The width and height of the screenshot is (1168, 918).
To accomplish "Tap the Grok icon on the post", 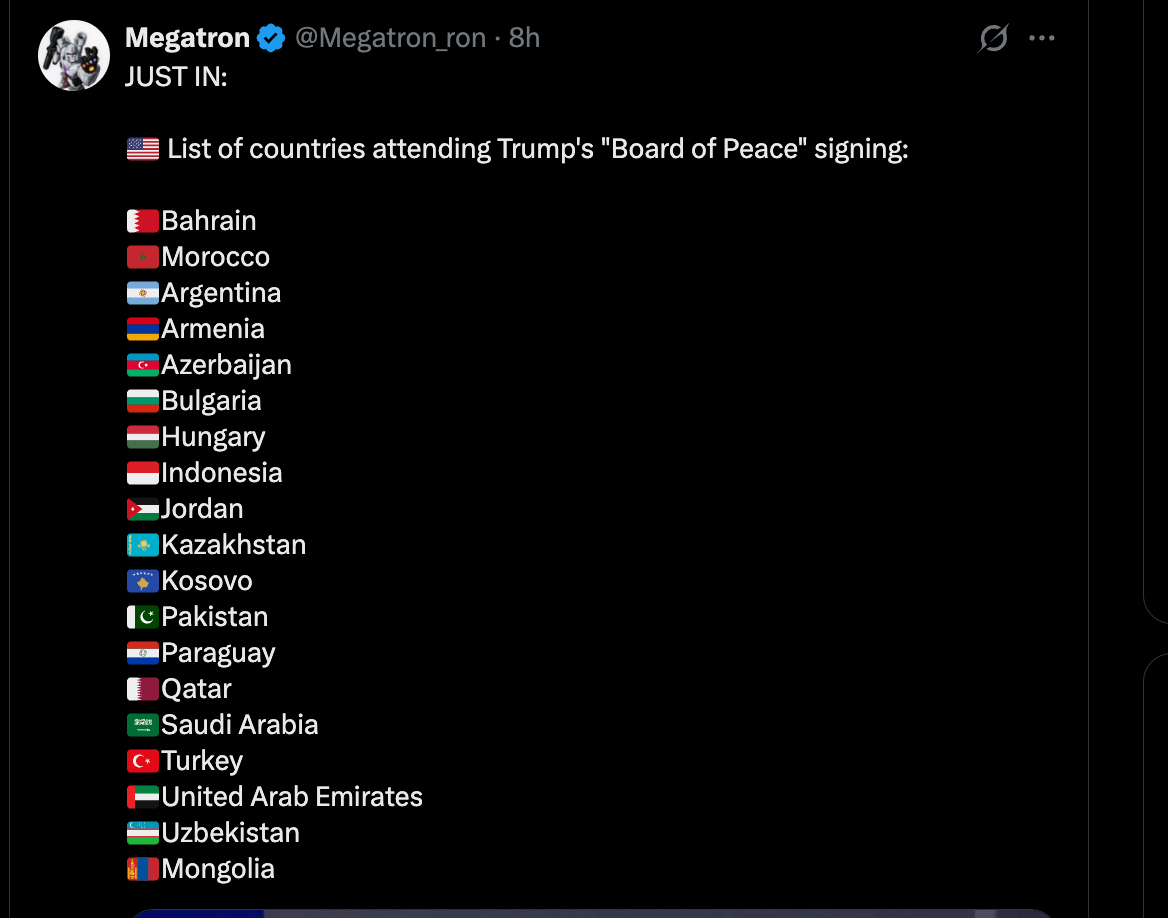I will 993,39.
